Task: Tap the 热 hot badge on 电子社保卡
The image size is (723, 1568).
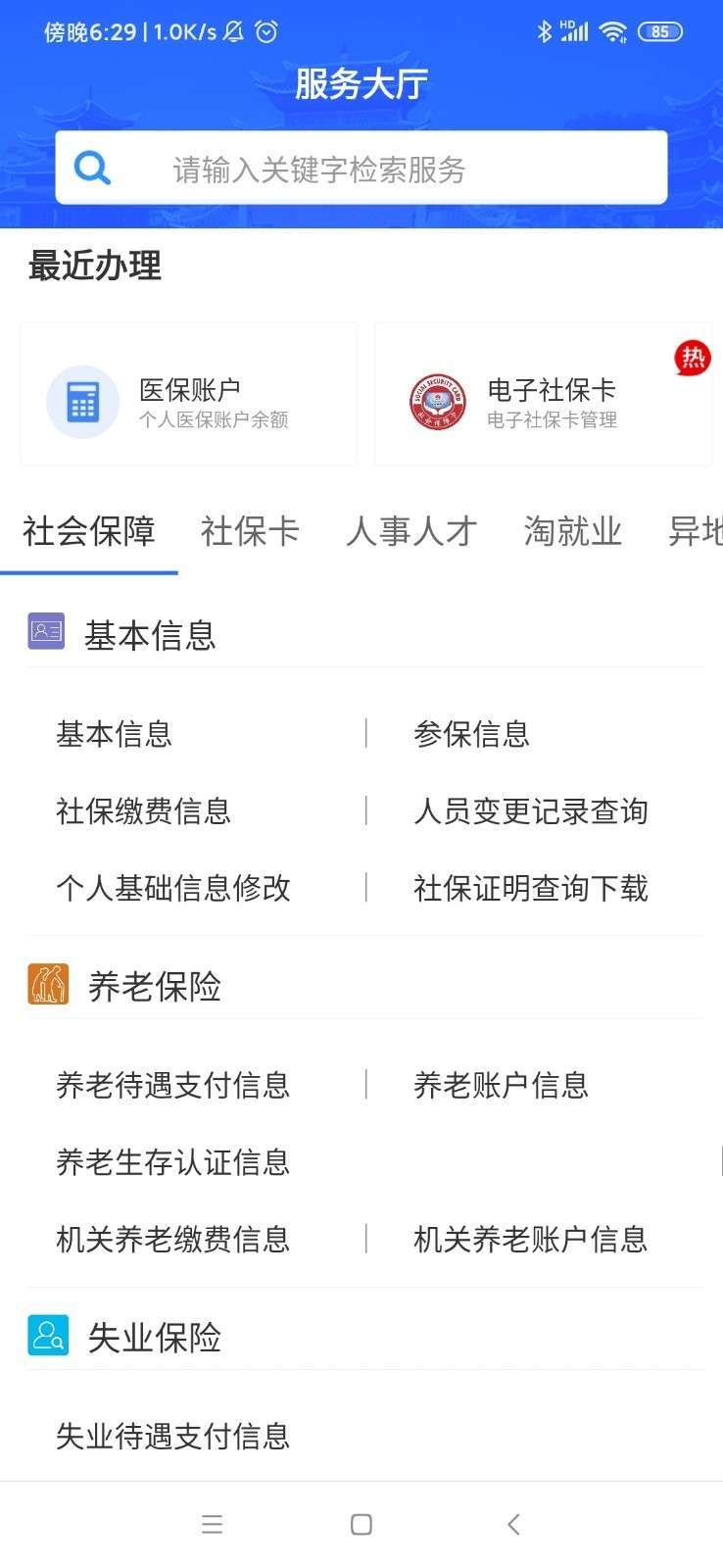Action: (693, 358)
